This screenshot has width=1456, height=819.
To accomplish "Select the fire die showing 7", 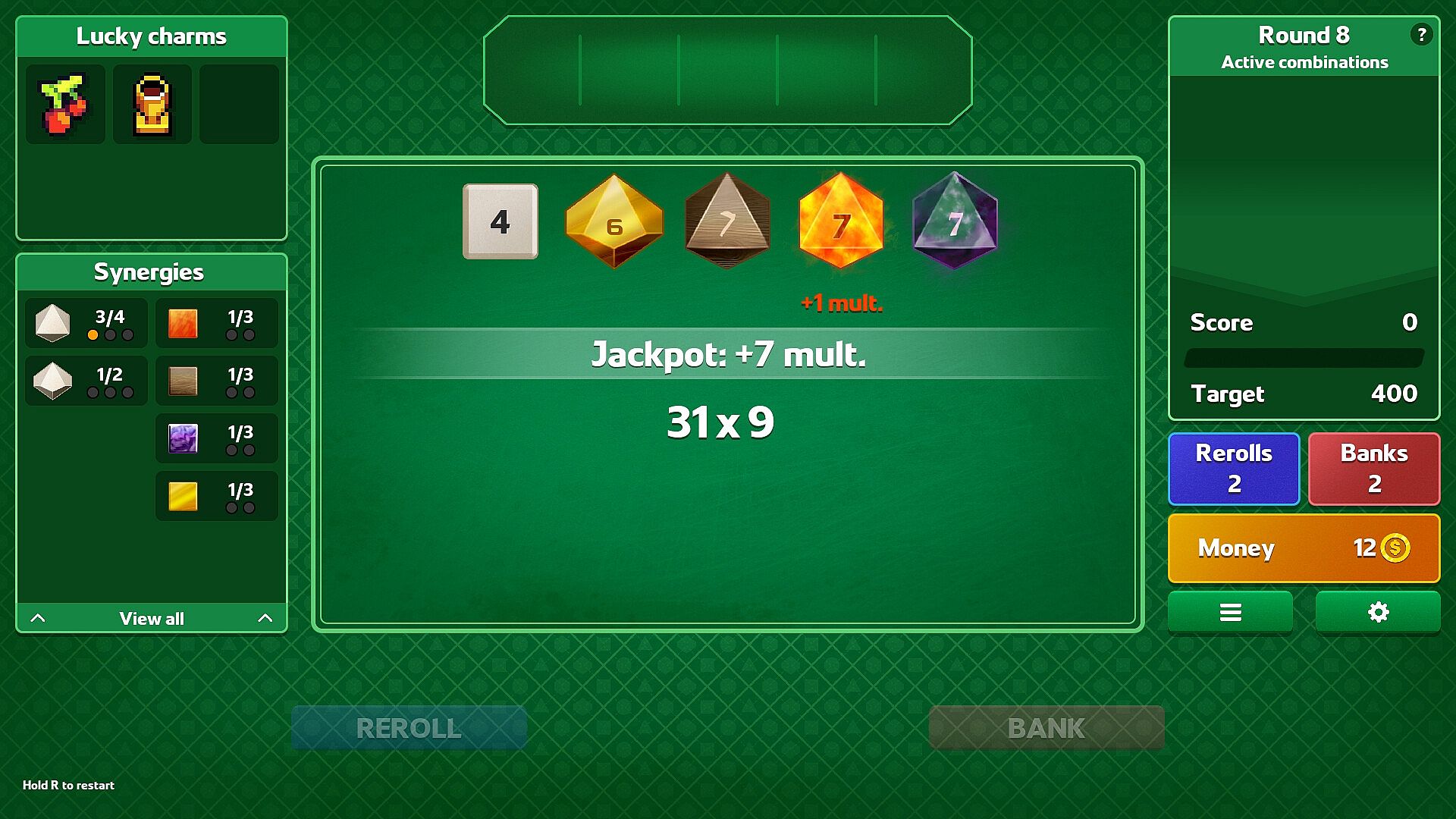I will [841, 221].
